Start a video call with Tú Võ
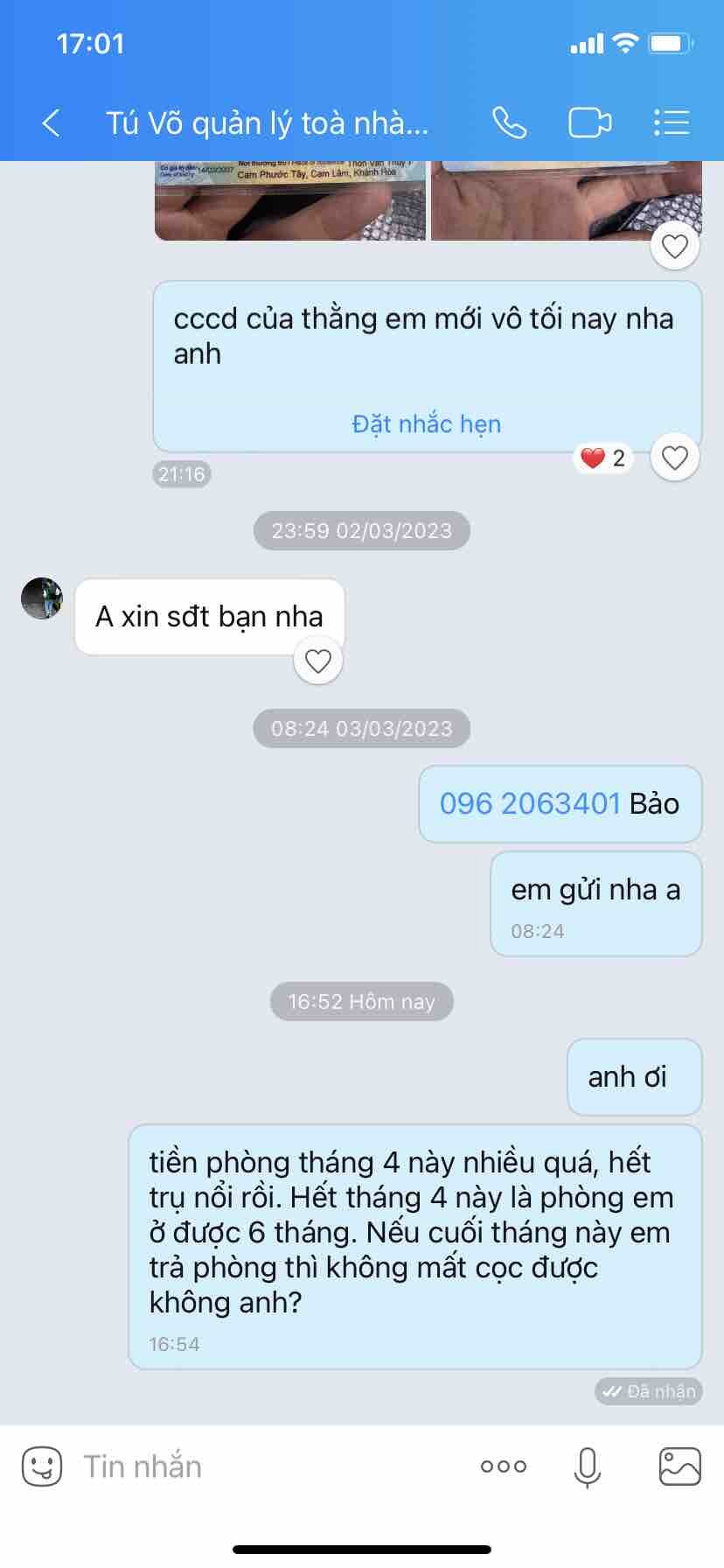This screenshot has width=724, height=1568. coord(590,123)
